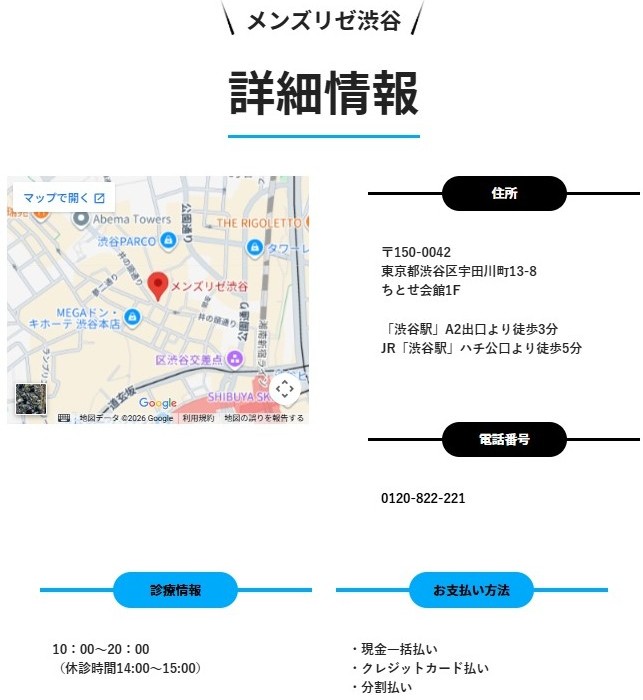The image size is (643, 700).
Task: Open the location in Maps via マップで開く
Action: [63, 198]
